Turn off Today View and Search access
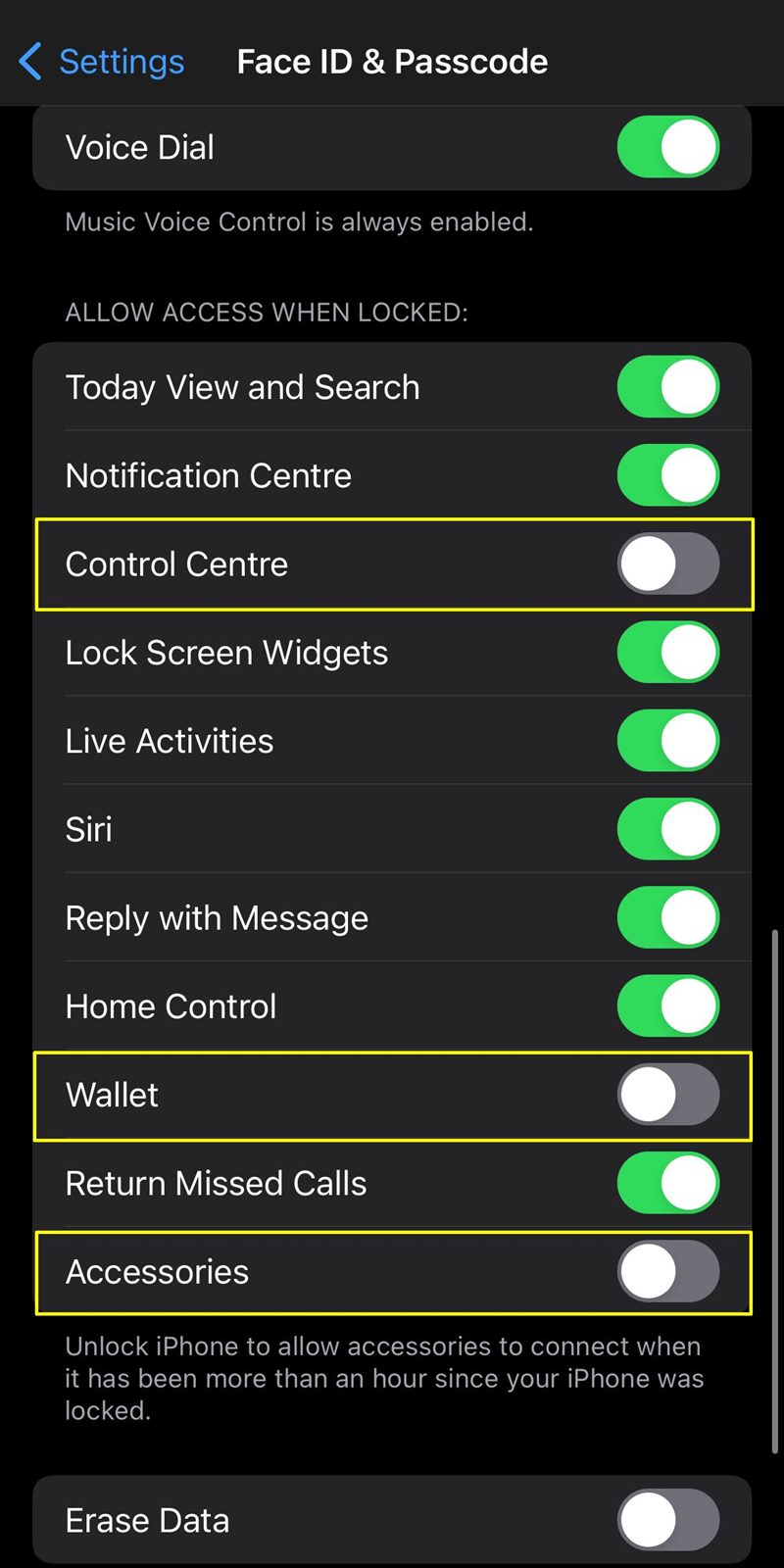 point(668,387)
